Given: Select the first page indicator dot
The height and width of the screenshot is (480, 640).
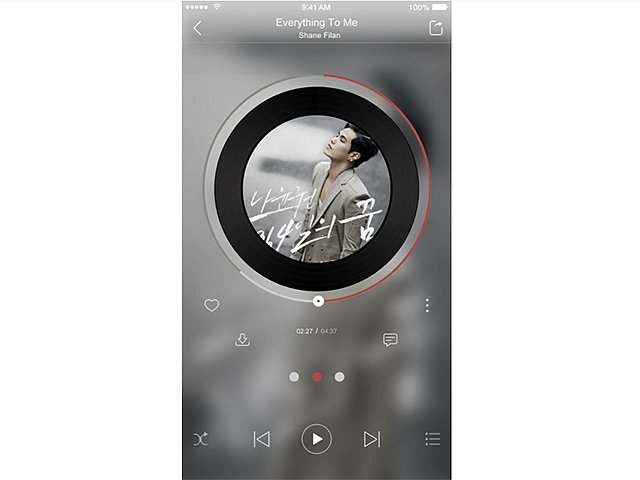Looking at the screenshot, I should point(294,377).
